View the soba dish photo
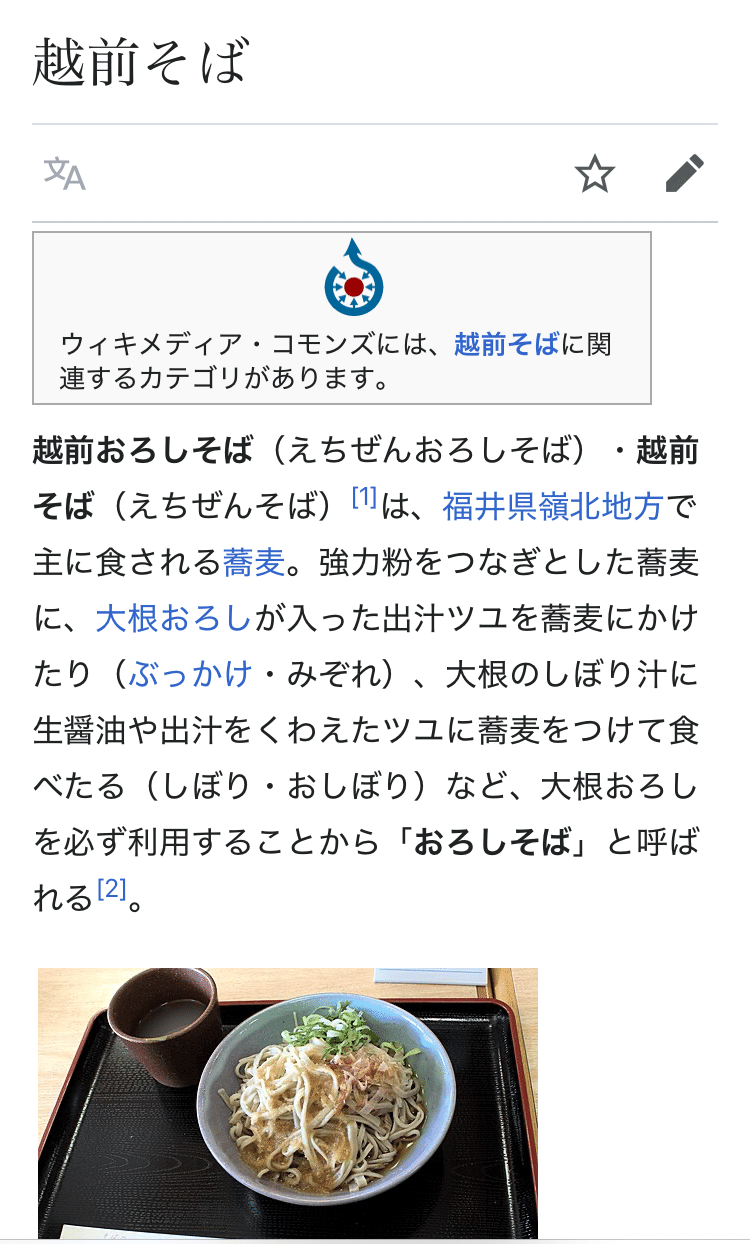Image resolution: width=750 pixels, height=1244 pixels. tap(288, 1103)
